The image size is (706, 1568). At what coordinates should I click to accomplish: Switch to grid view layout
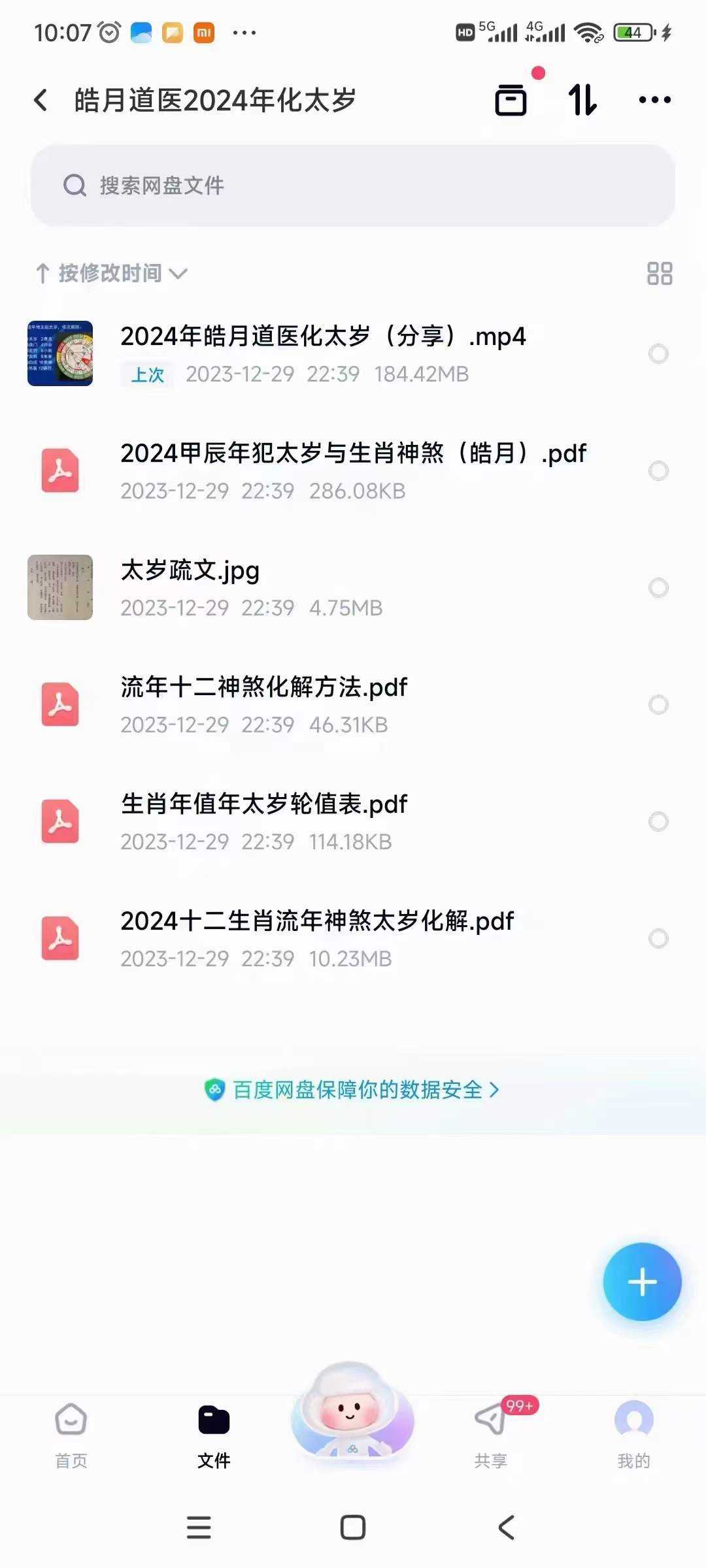tap(659, 273)
